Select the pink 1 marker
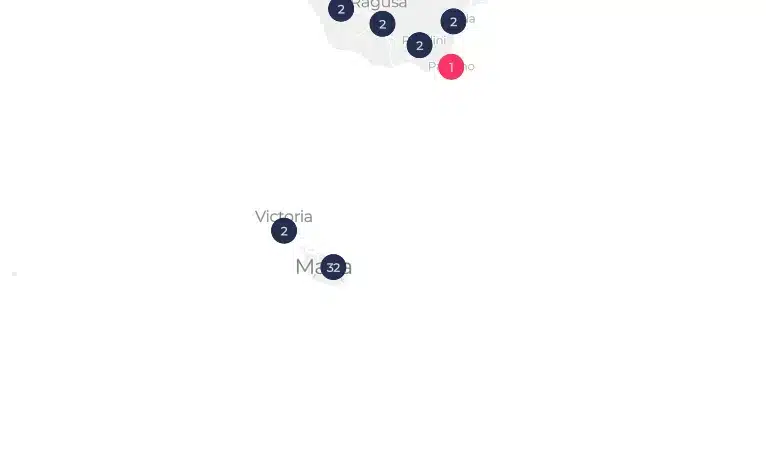 [x=451, y=67]
